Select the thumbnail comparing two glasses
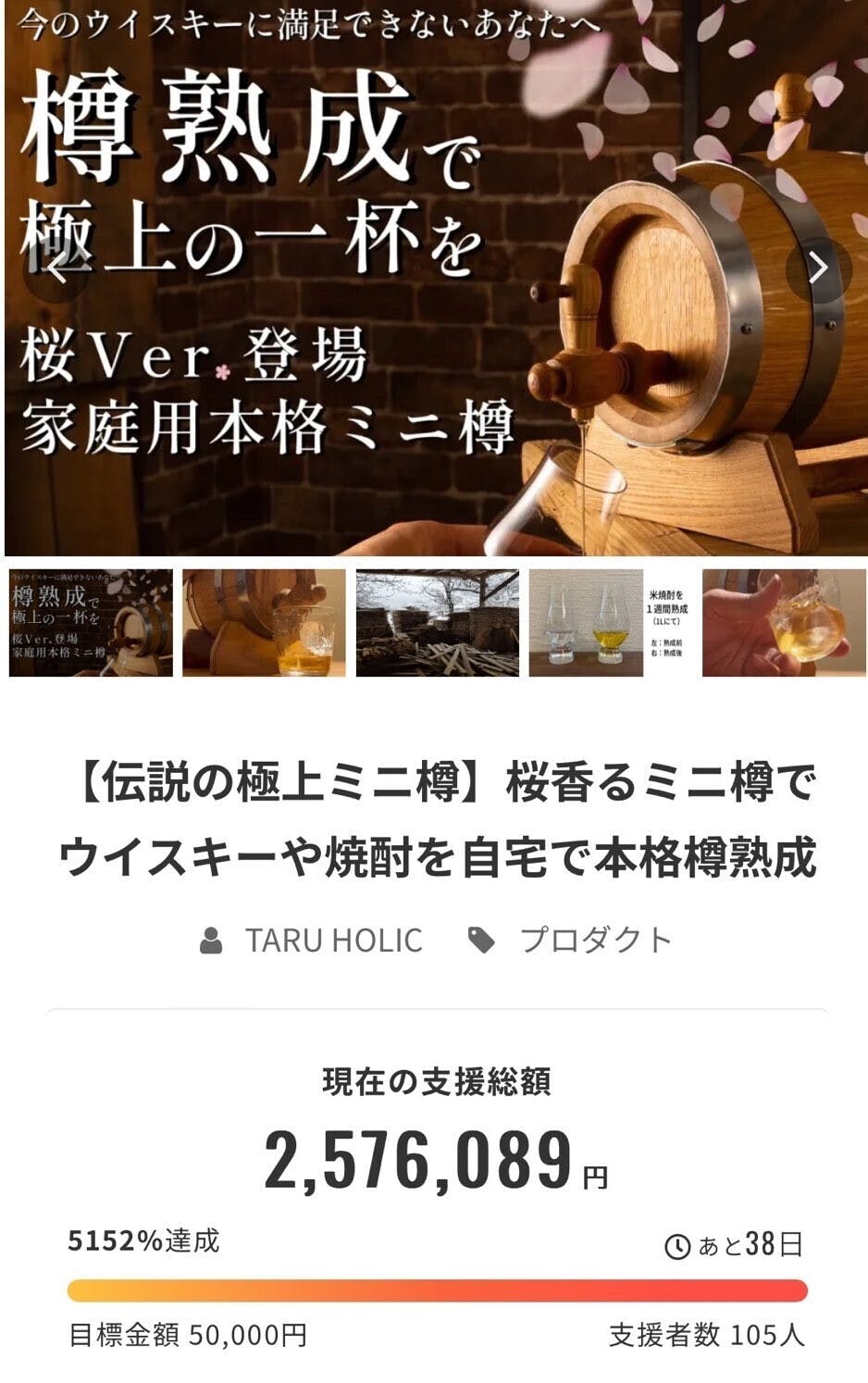This screenshot has width=868, height=1383. [x=610, y=622]
